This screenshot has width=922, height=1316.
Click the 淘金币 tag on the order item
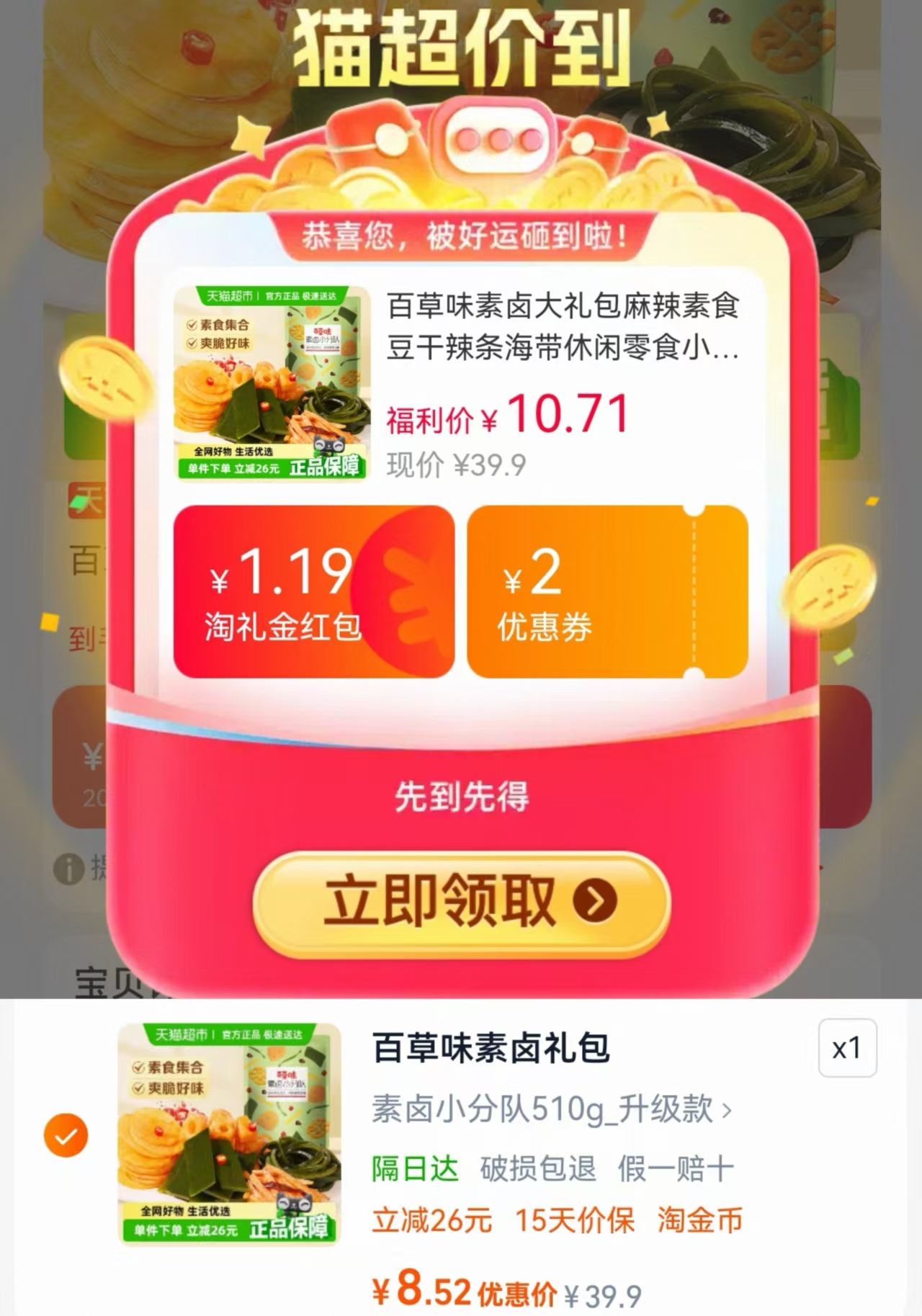pyautogui.click(x=697, y=1220)
